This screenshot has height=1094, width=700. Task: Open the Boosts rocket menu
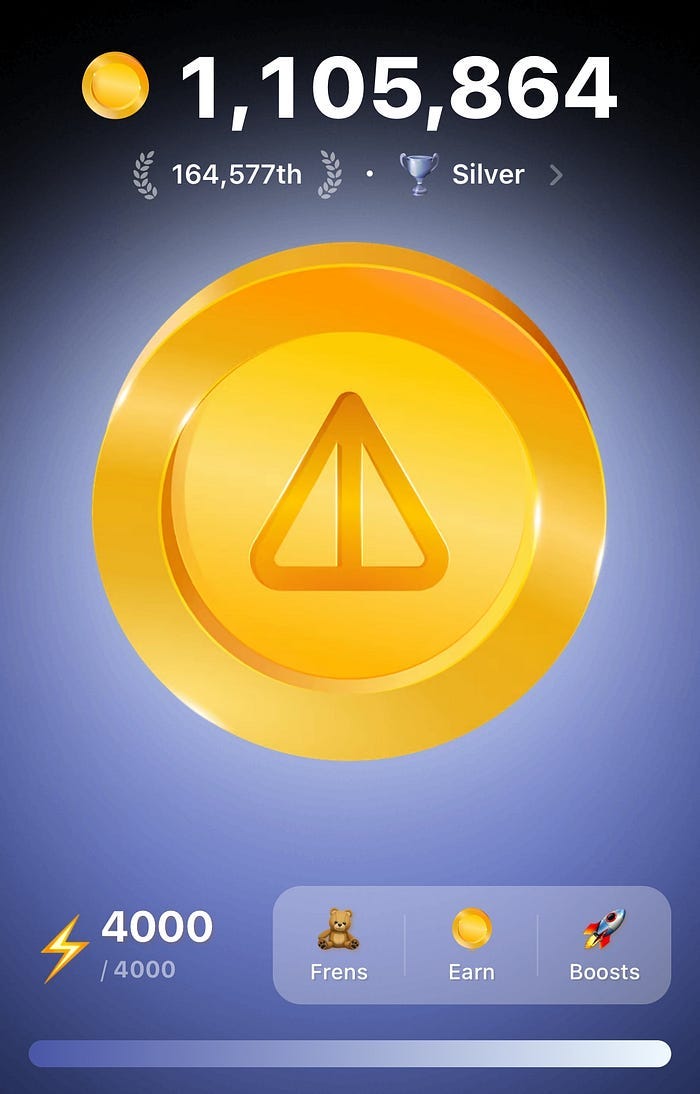coord(604,945)
